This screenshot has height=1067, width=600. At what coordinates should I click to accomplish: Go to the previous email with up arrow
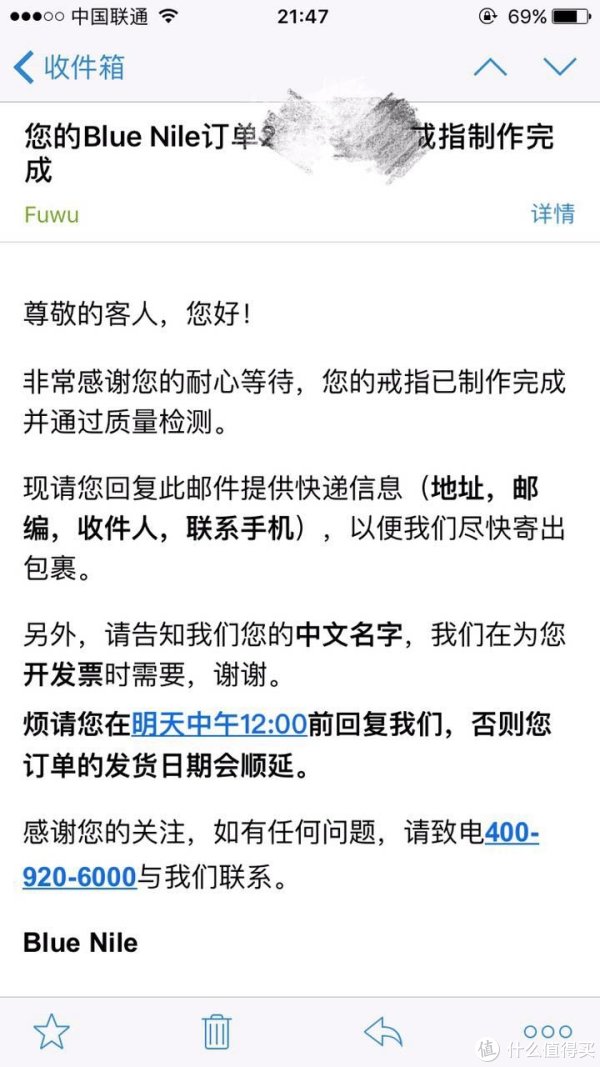click(490, 67)
